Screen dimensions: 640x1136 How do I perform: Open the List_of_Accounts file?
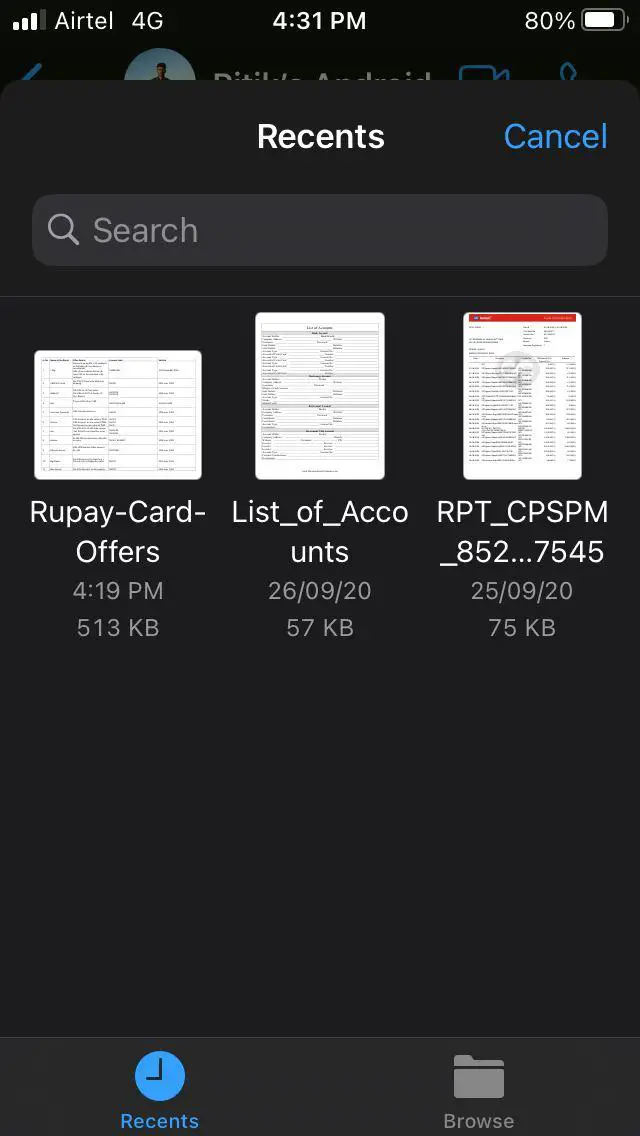[320, 396]
